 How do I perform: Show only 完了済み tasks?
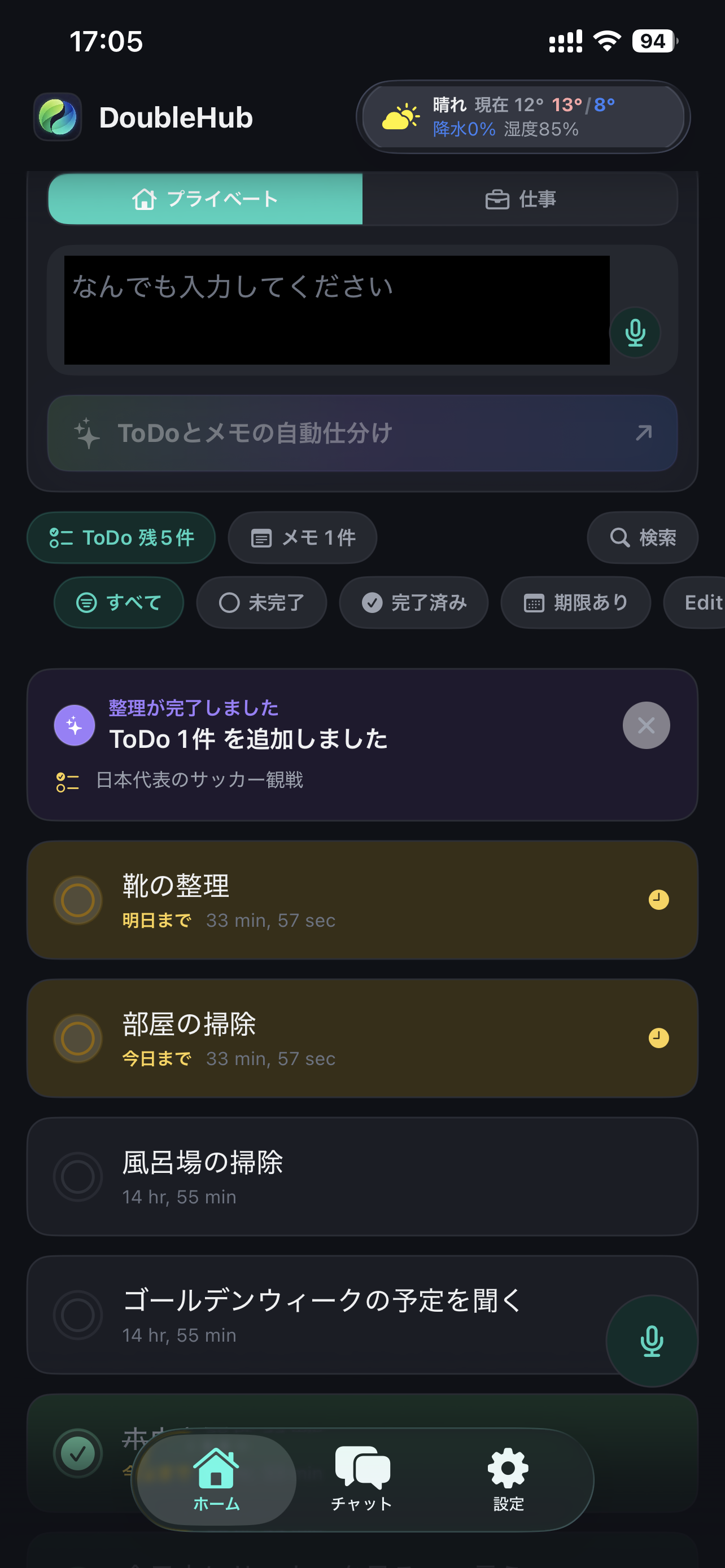coord(413,603)
